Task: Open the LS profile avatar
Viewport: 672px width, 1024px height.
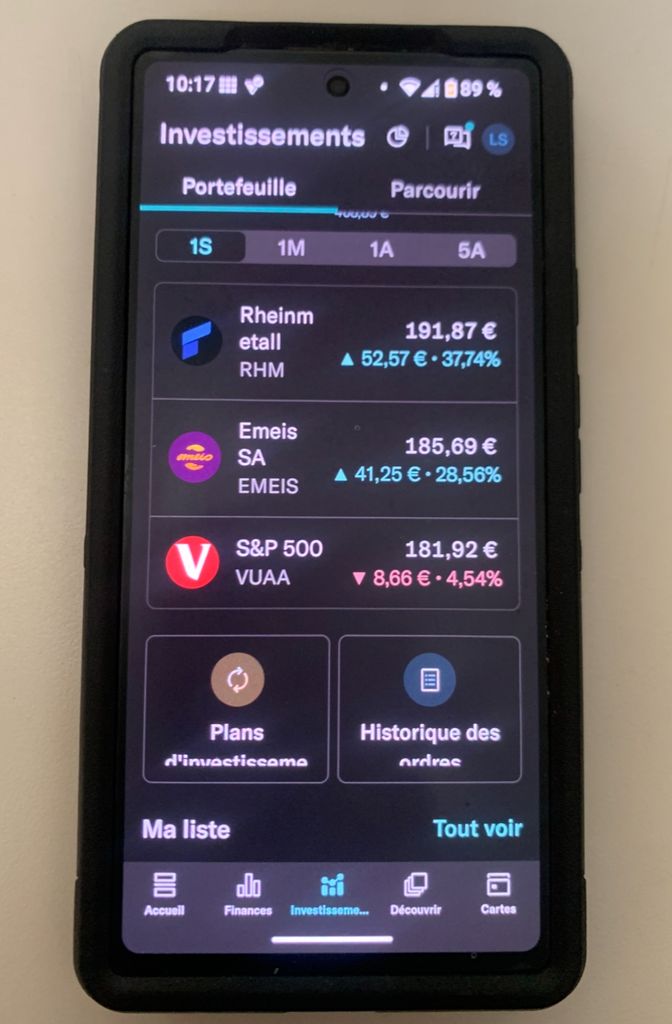Action: tap(498, 138)
